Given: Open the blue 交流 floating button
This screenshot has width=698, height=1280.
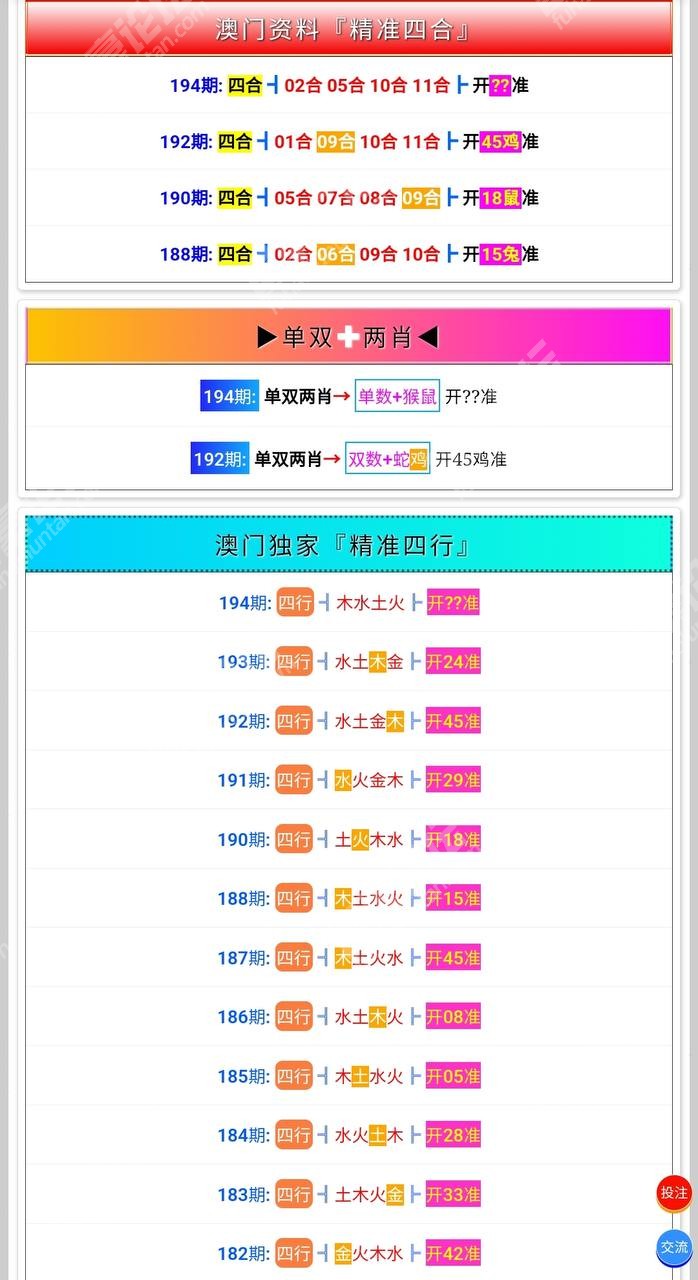Looking at the screenshot, I should point(674,1247).
